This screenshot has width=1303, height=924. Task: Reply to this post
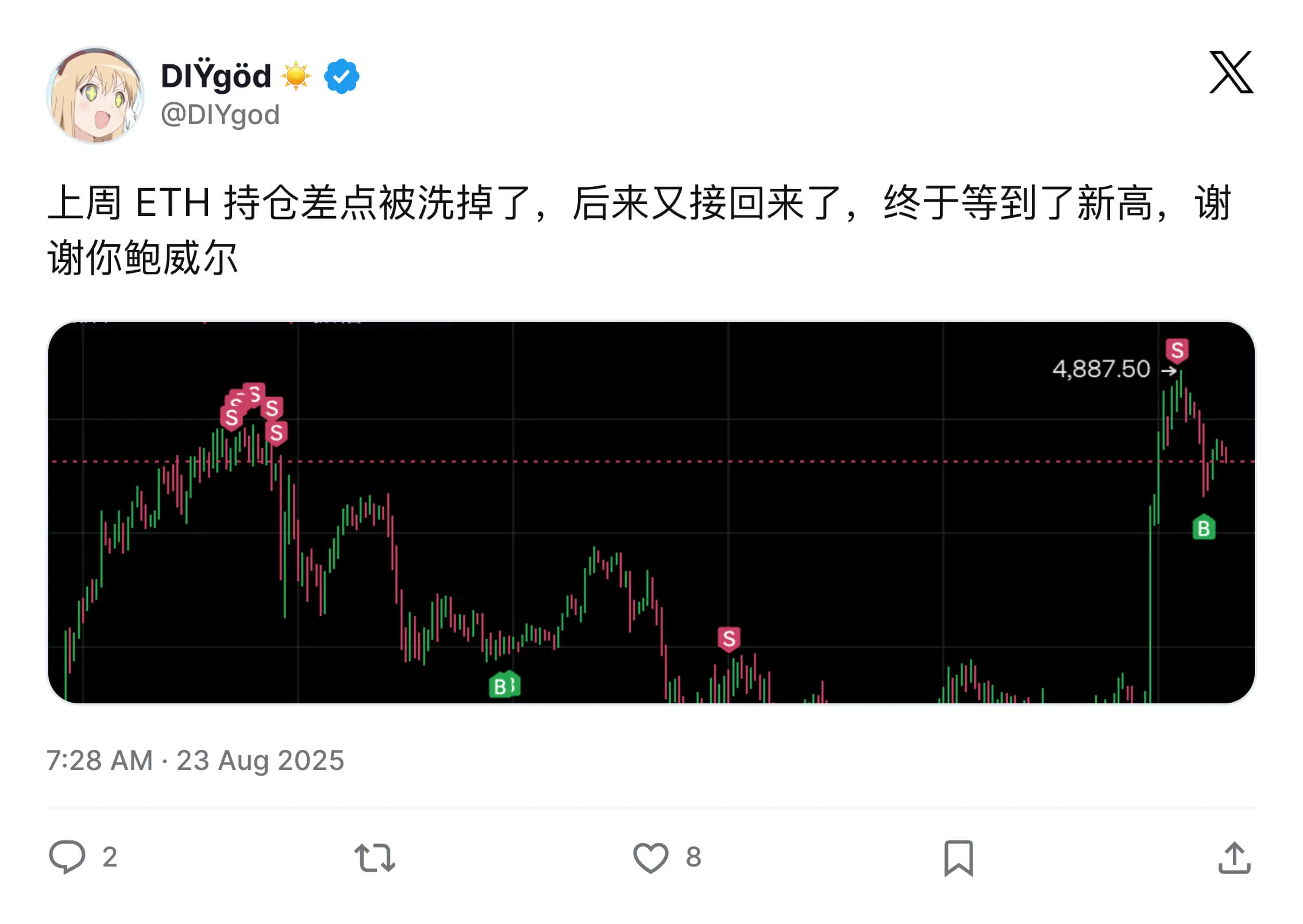tap(68, 857)
